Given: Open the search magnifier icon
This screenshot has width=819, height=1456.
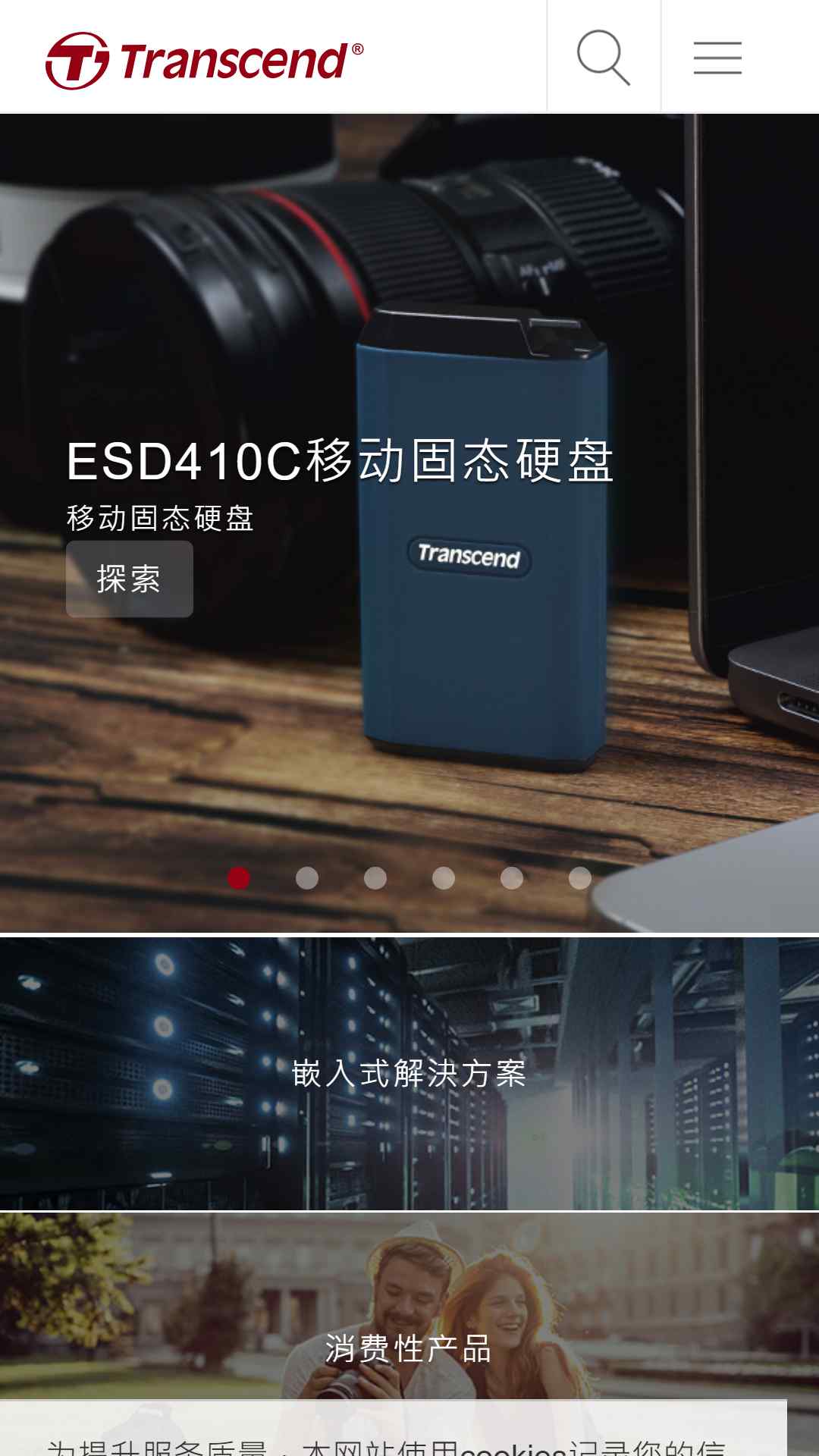Looking at the screenshot, I should (x=604, y=58).
